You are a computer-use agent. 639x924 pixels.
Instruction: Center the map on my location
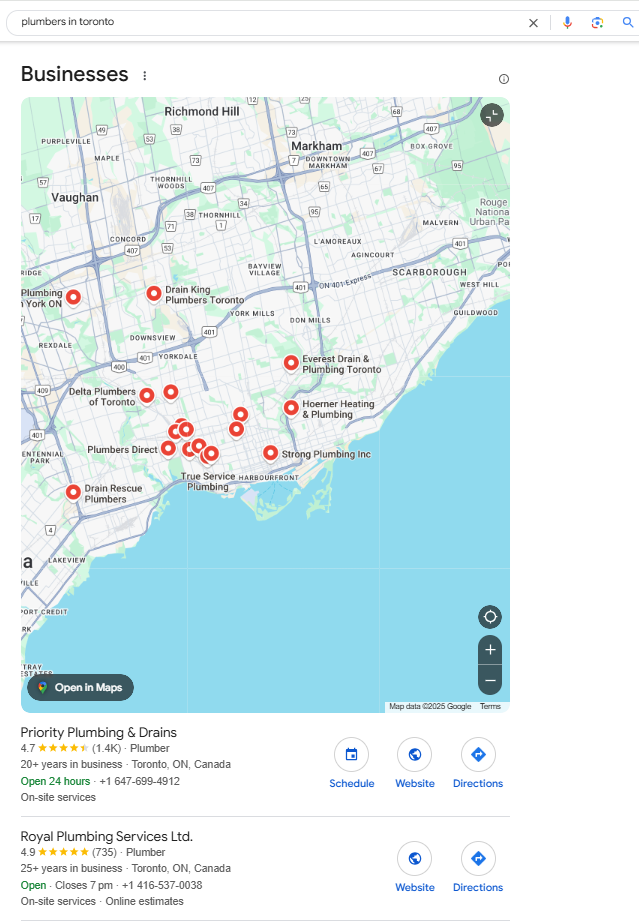click(x=490, y=616)
